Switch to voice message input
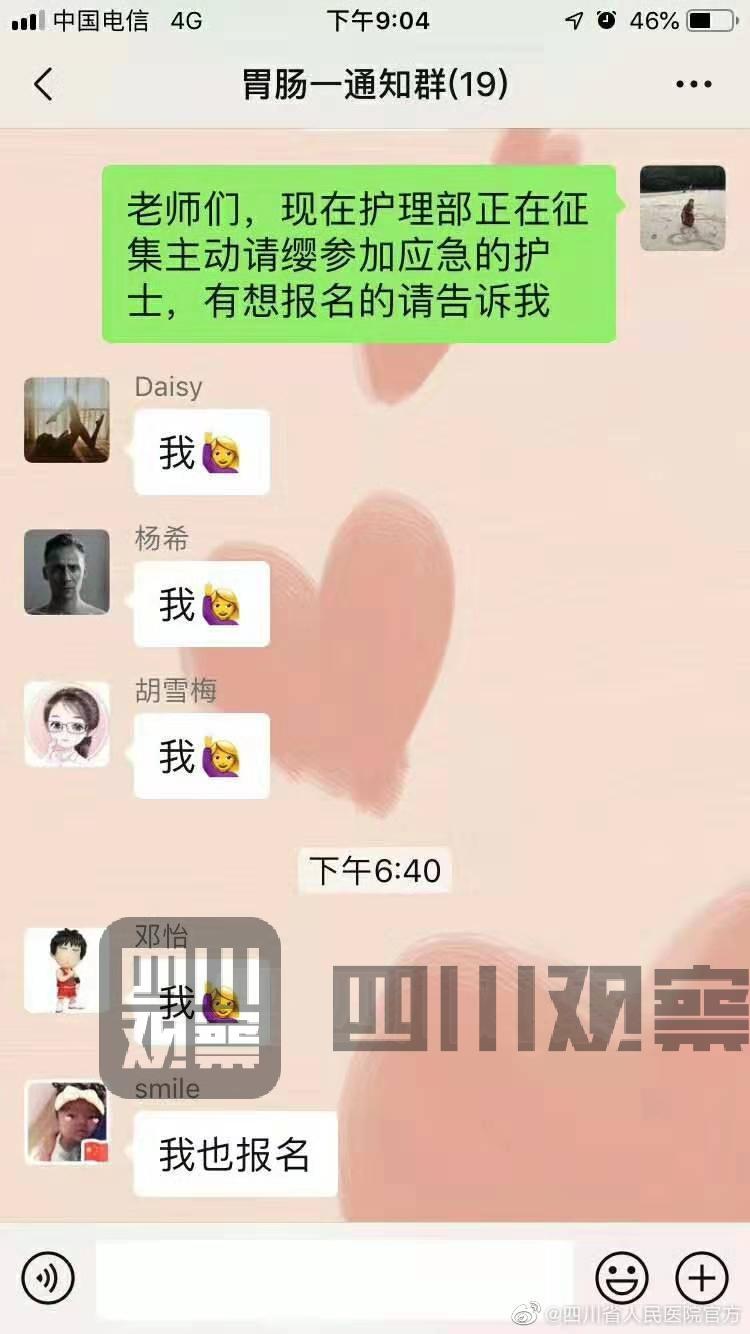 (48, 1277)
